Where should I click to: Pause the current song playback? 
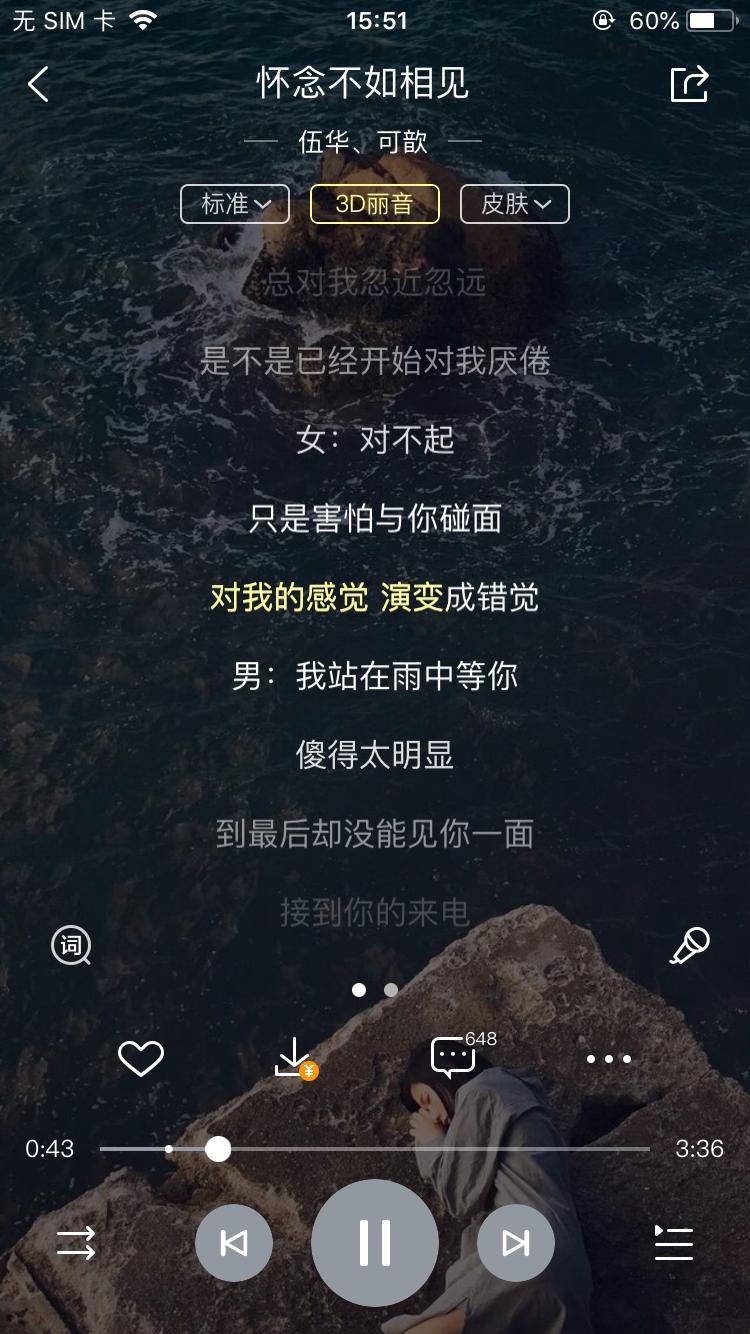pyautogui.click(x=375, y=1243)
